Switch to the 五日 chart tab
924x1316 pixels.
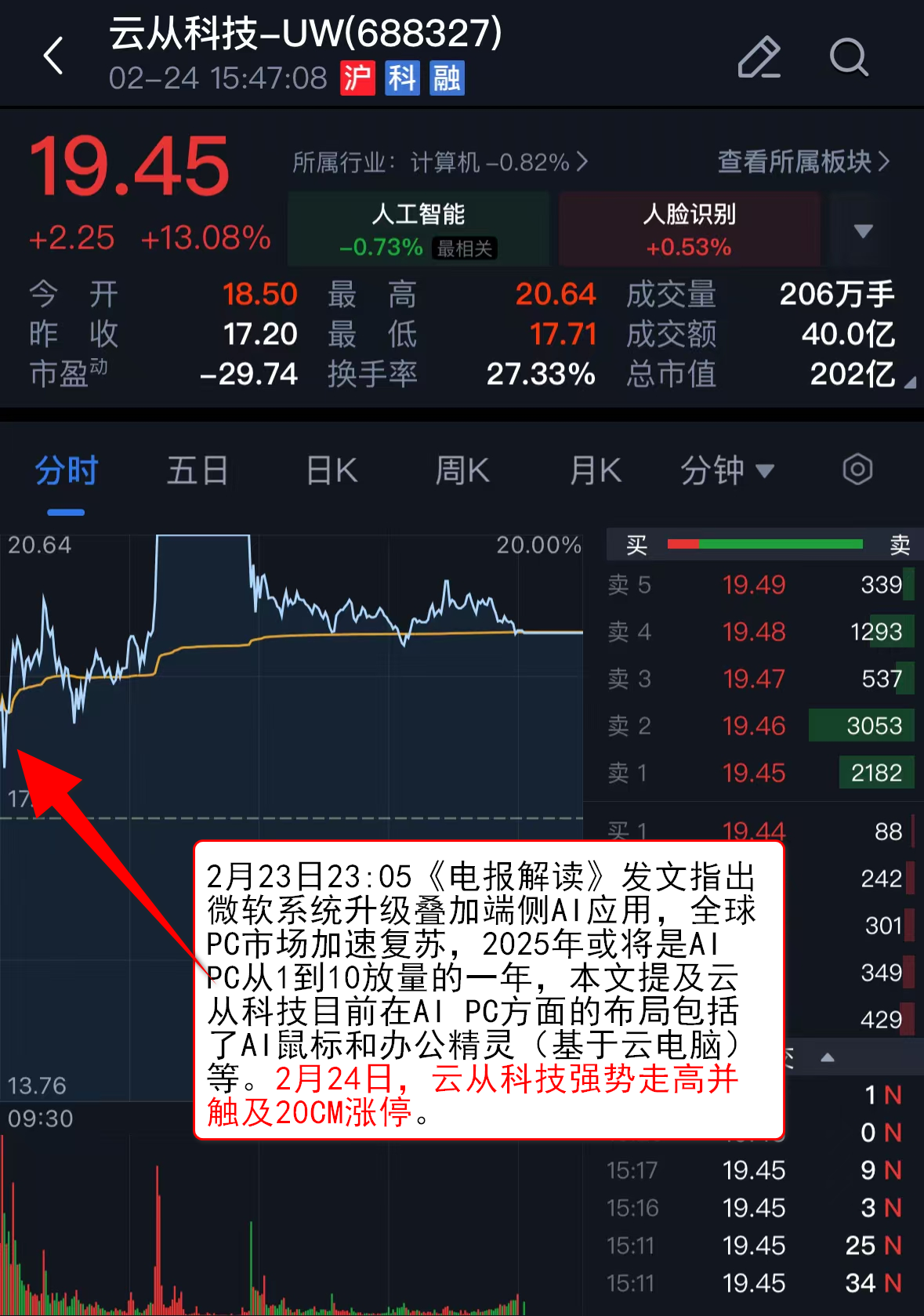[x=197, y=471]
